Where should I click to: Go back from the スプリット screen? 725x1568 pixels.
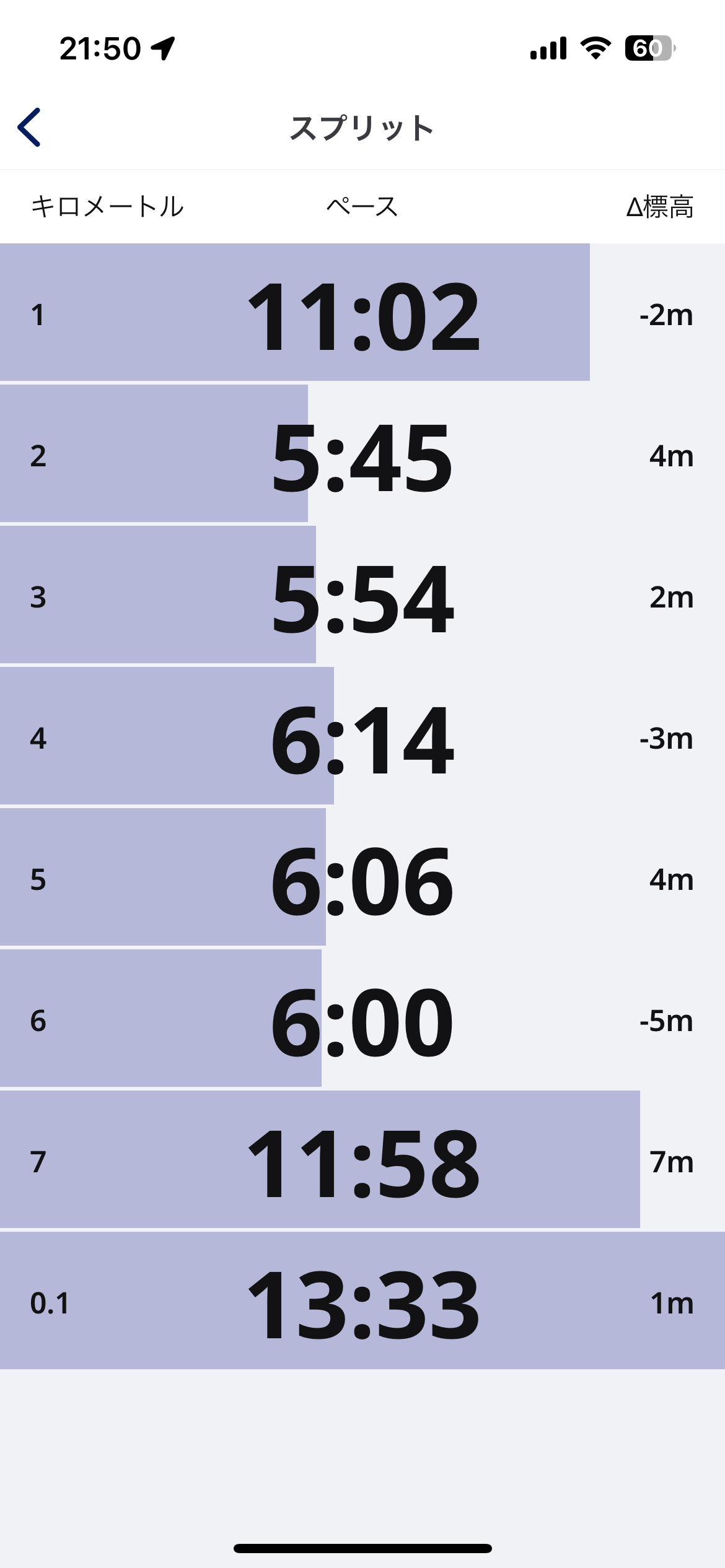[x=29, y=127]
